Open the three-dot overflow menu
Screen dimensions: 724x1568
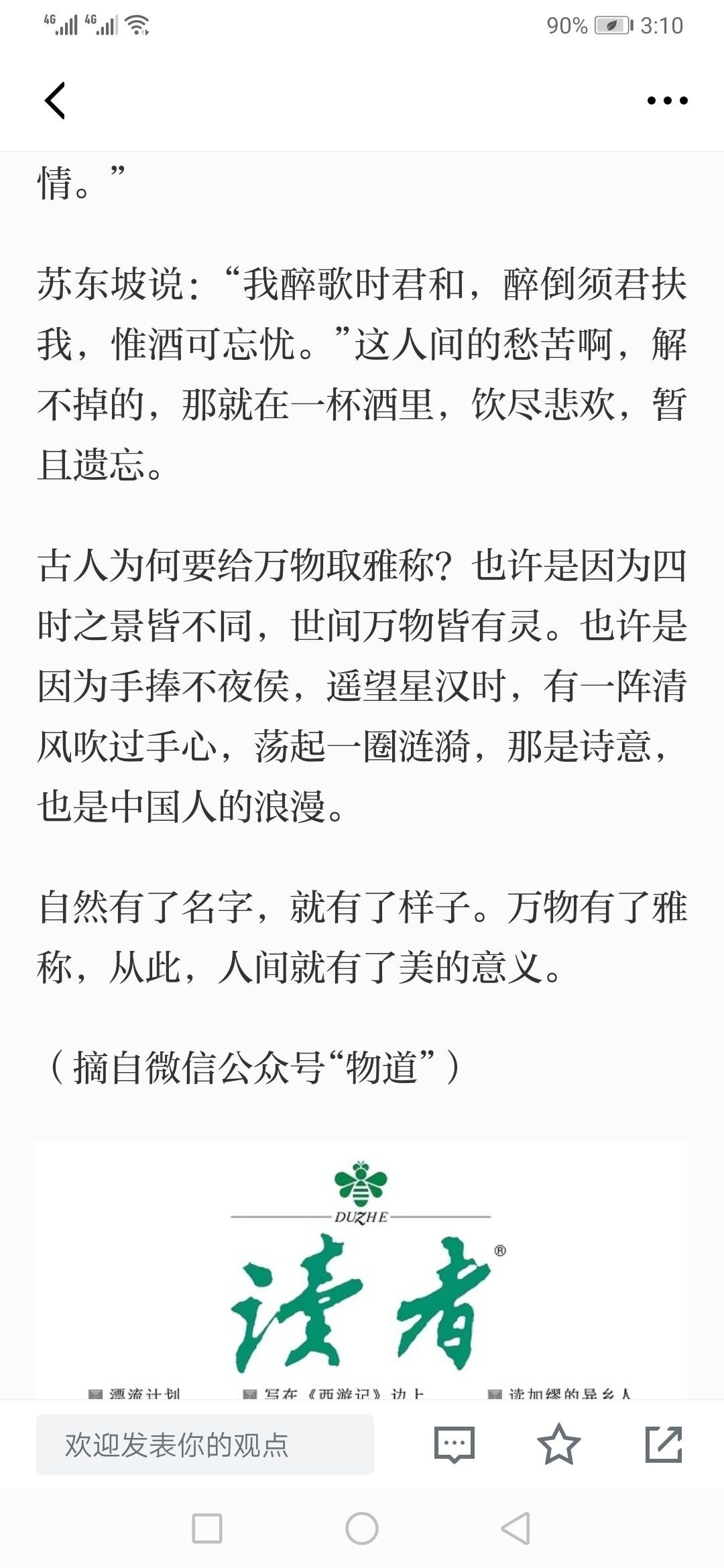click(x=667, y=101)
